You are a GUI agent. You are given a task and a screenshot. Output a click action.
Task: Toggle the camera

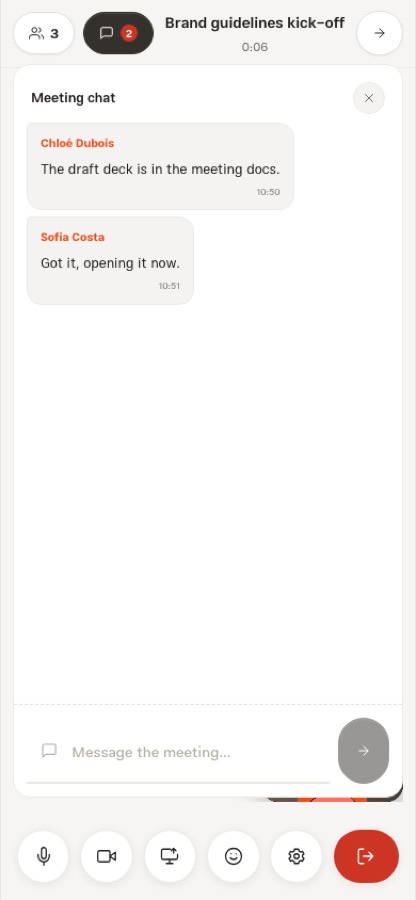coord(106,856)
